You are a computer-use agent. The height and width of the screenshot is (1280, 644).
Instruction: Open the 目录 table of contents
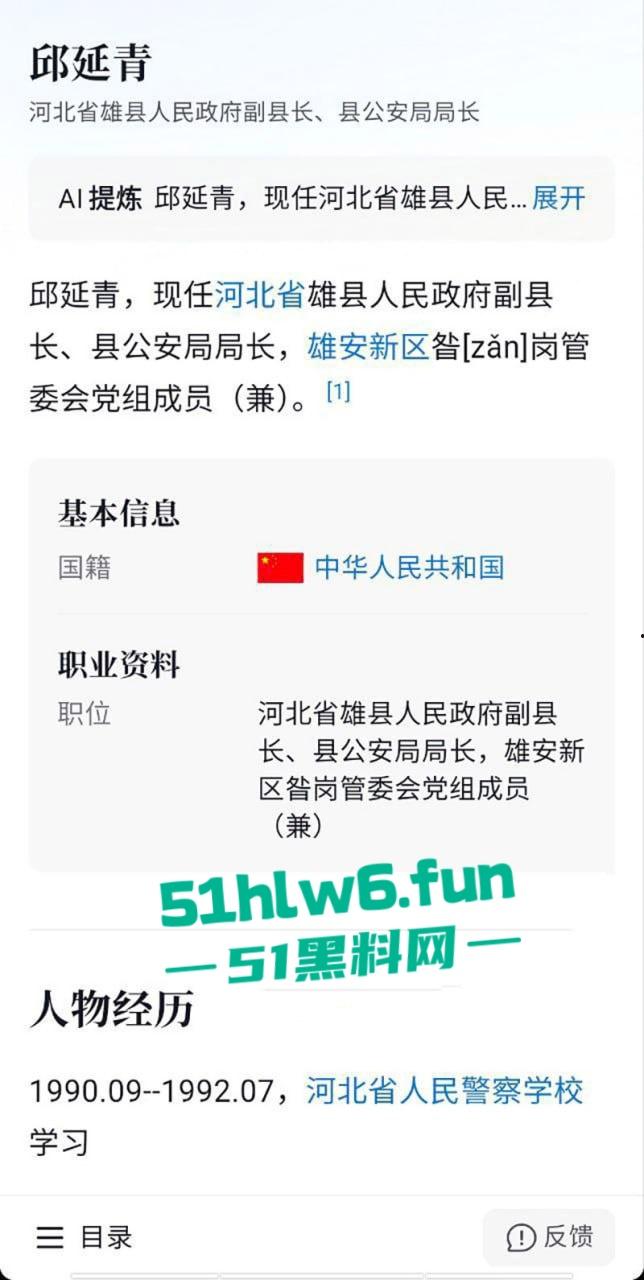click(x=84, y=1237)
